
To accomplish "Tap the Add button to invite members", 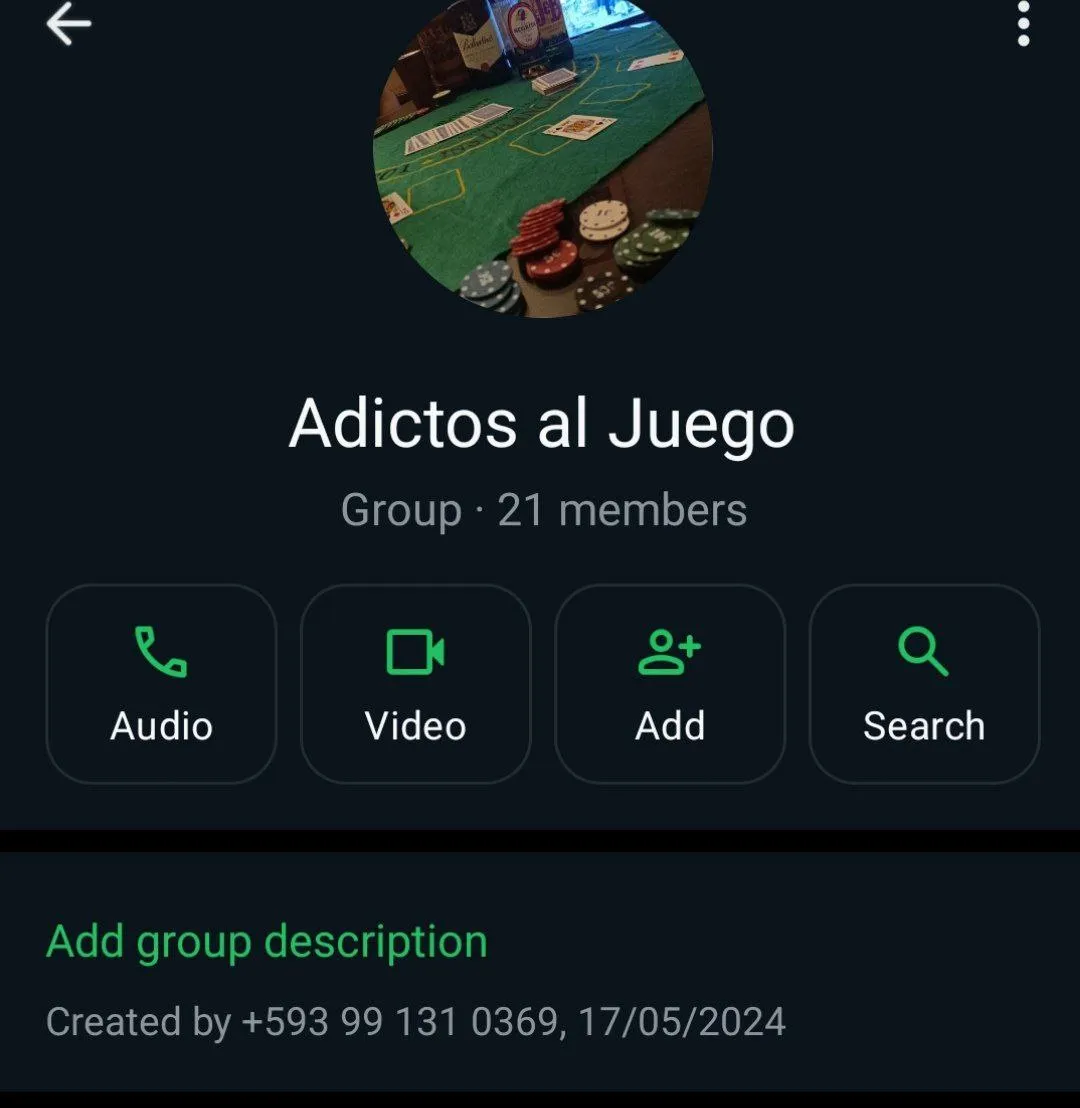I will [670, 683].
